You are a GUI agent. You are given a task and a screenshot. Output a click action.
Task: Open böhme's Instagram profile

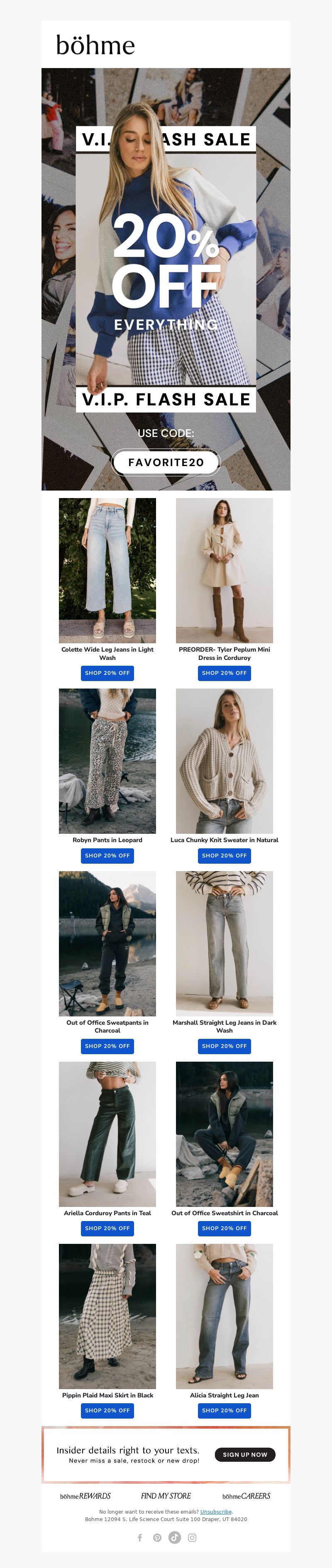point(192,1538)
